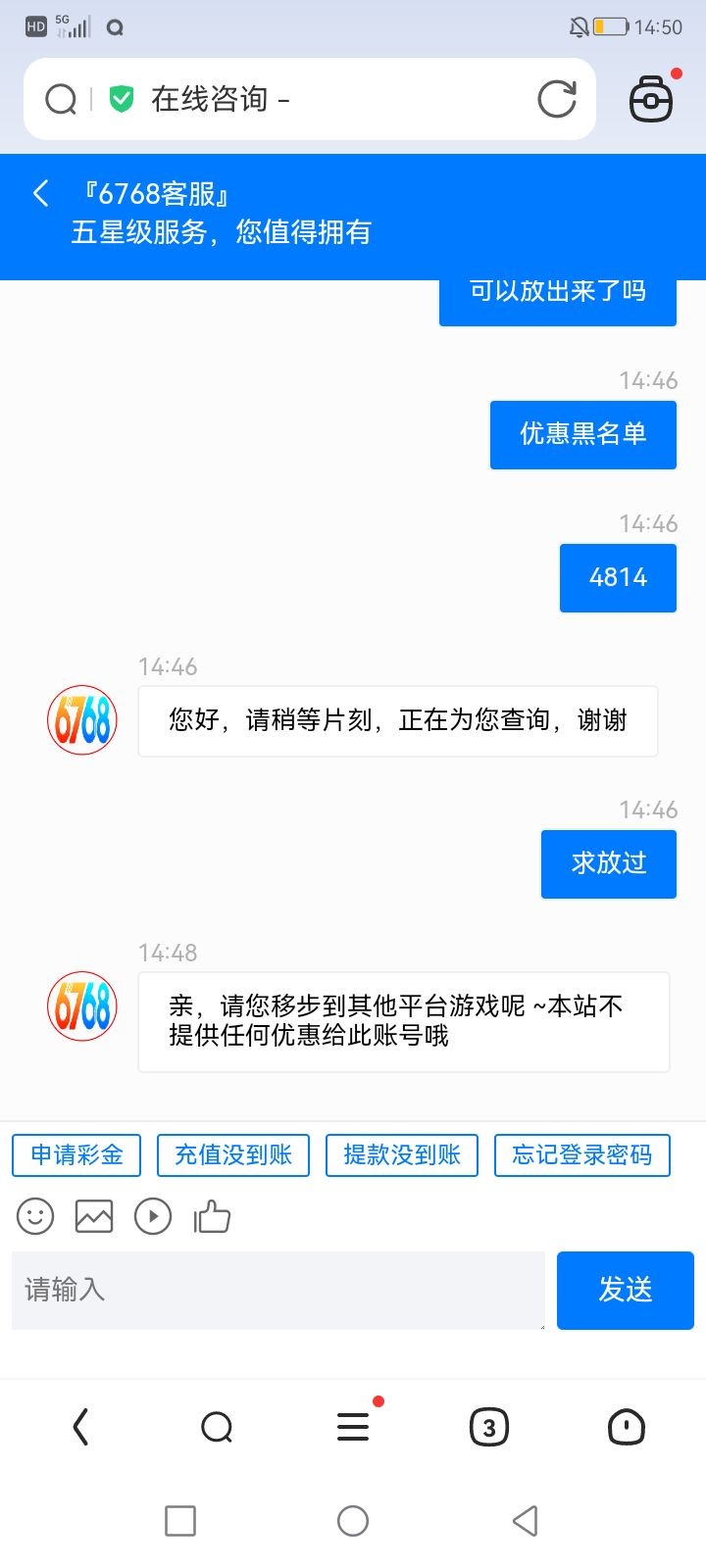Tap the address bar showing 在线咨询
The width and height of the screenshot is (706, 1568).
(310, 99)
